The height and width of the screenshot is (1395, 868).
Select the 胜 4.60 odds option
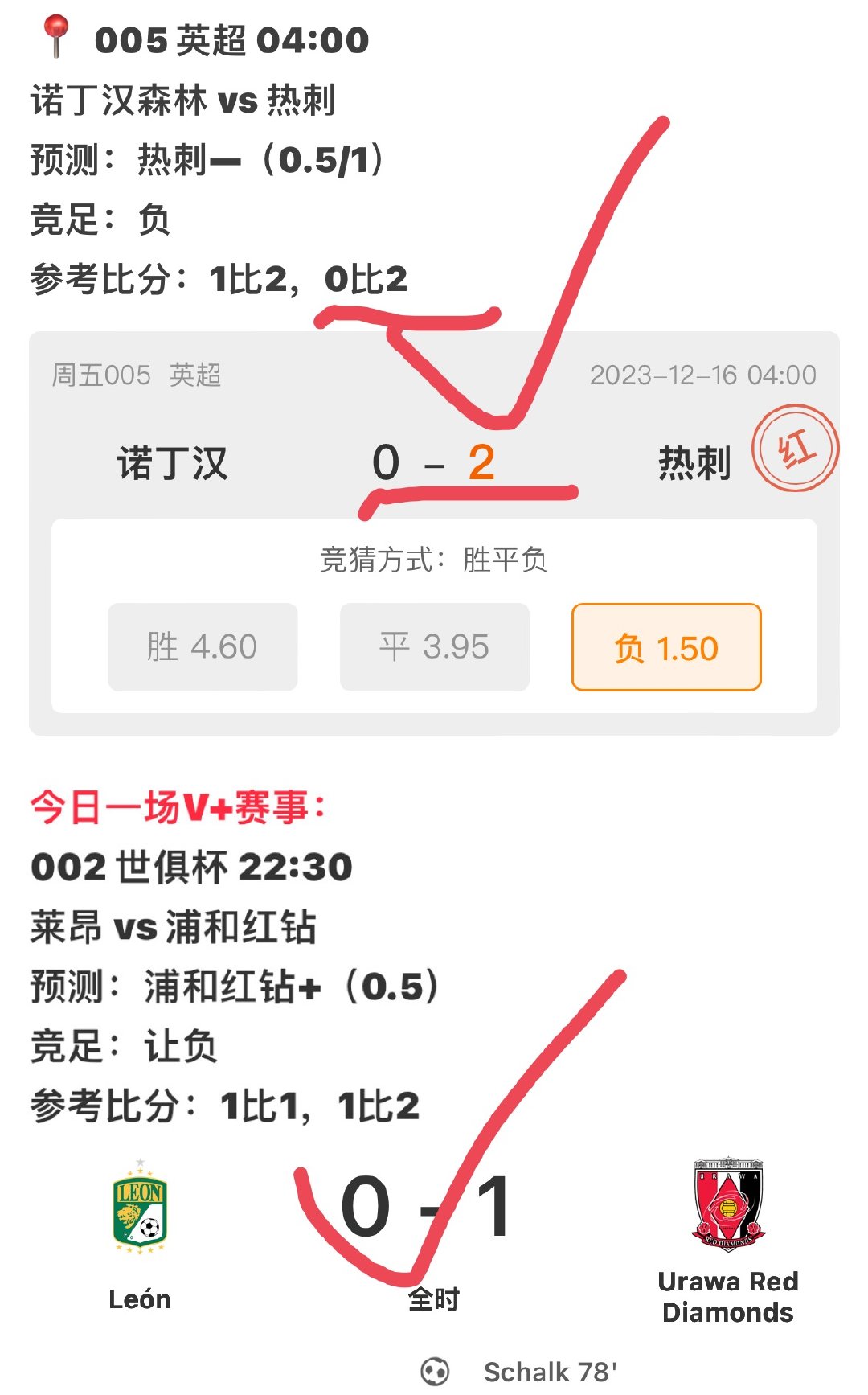click(201, 646)
